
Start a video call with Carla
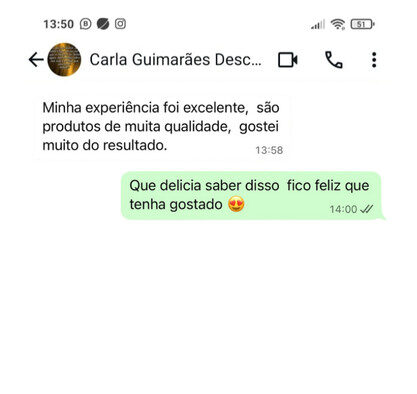tap(288, 60)
